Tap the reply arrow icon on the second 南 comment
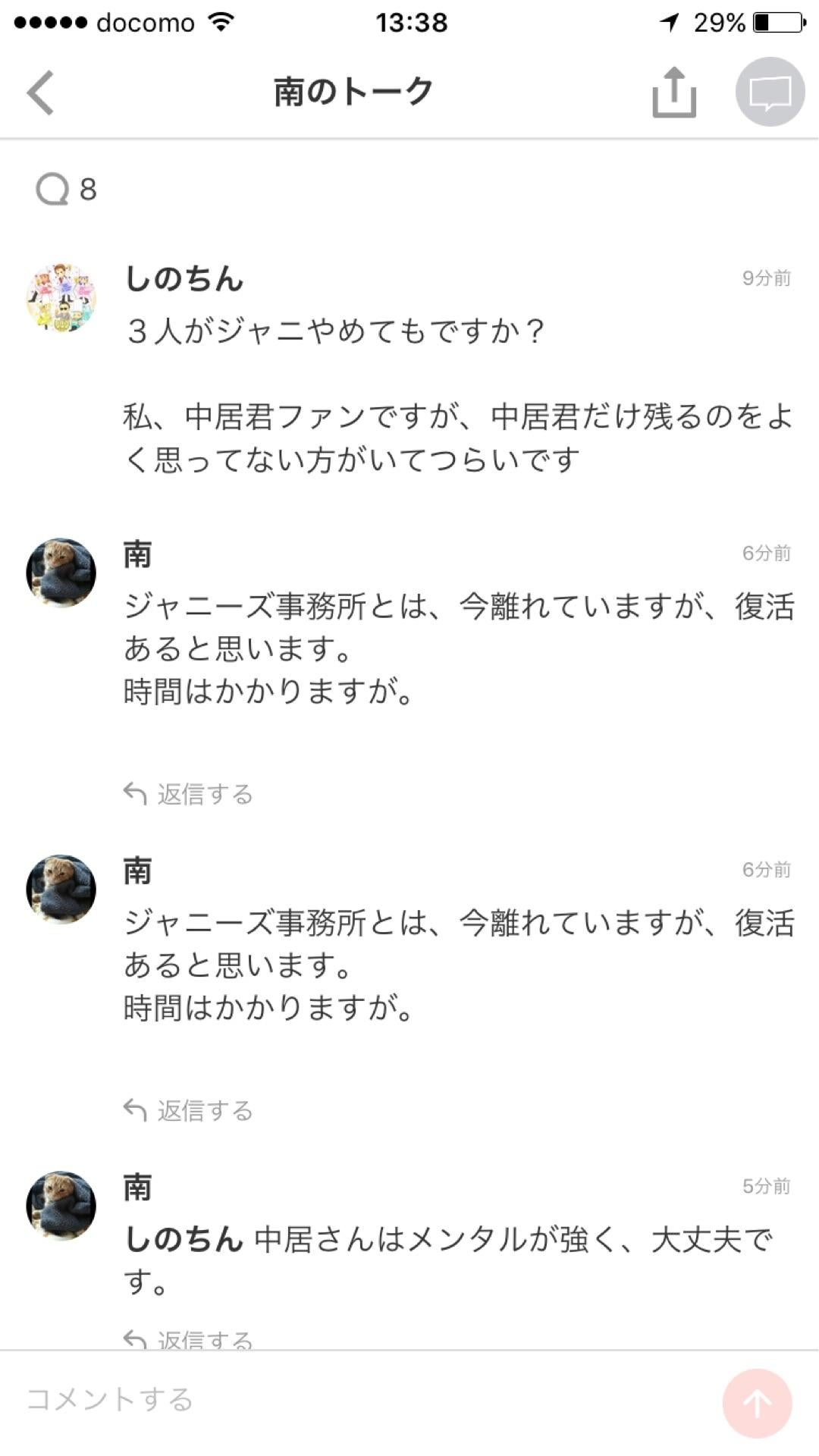Viewport: 819px width, 1456px height. click(134, 1110)
